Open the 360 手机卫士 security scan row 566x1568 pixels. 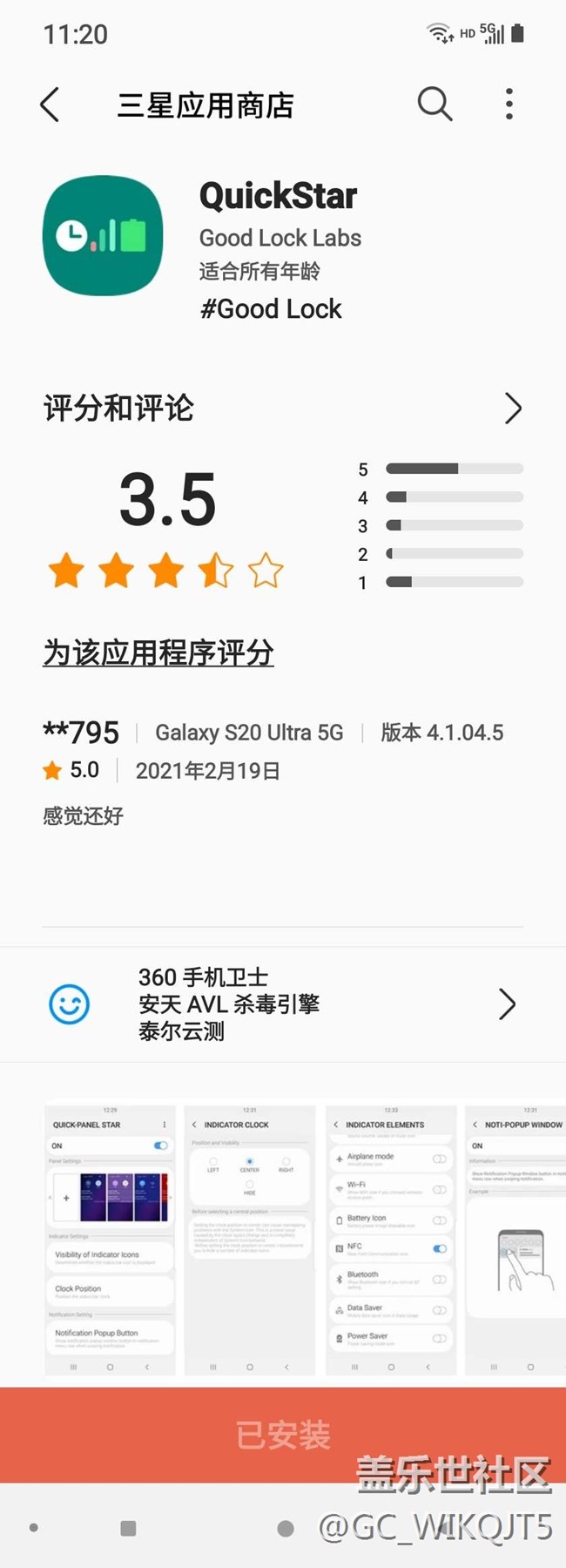(x=282, y=1004)
